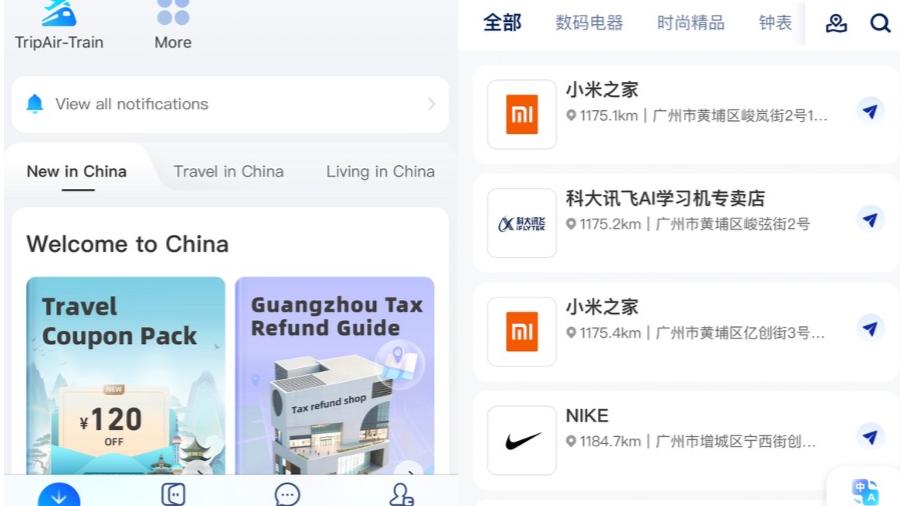This screenshot has height=506, width=900.
Task: View all notifications
Action: [230, 104]
